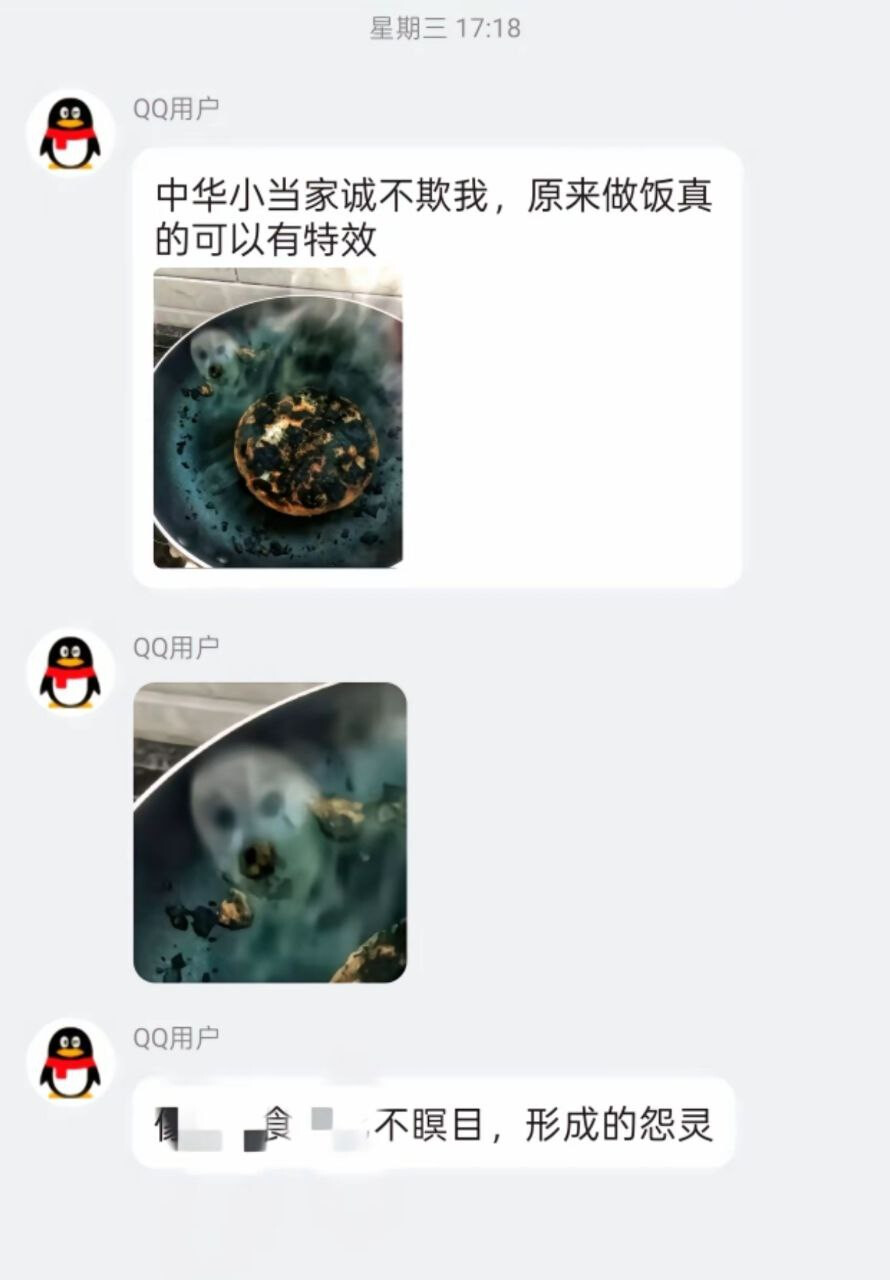The width and height of the screenshot is (890, 1280).
Task: Open the burnt pan photo under 中华小当家 message
Action: pos(278,418)
